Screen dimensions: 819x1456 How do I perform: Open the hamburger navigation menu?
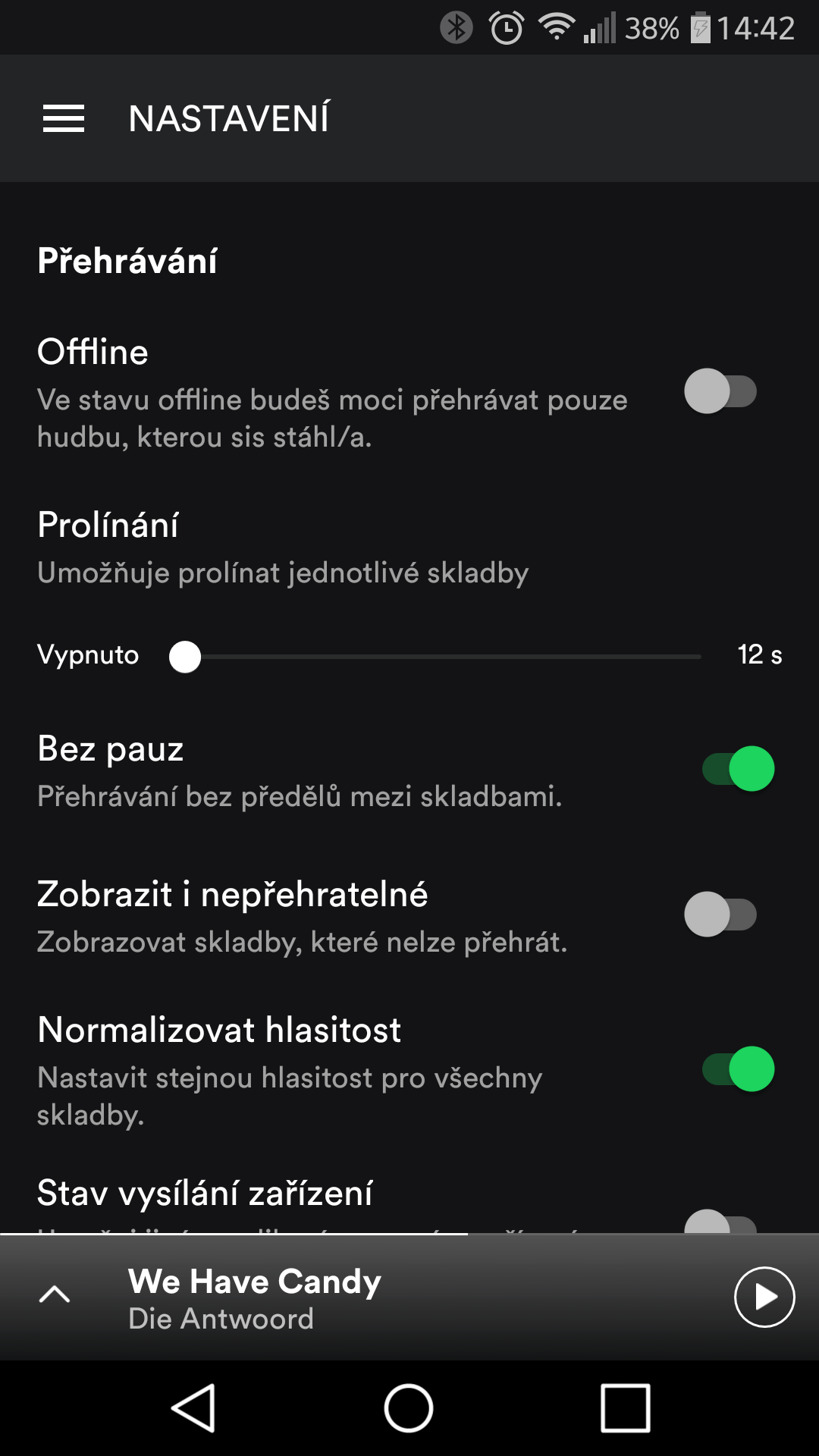tap(64, 119)
